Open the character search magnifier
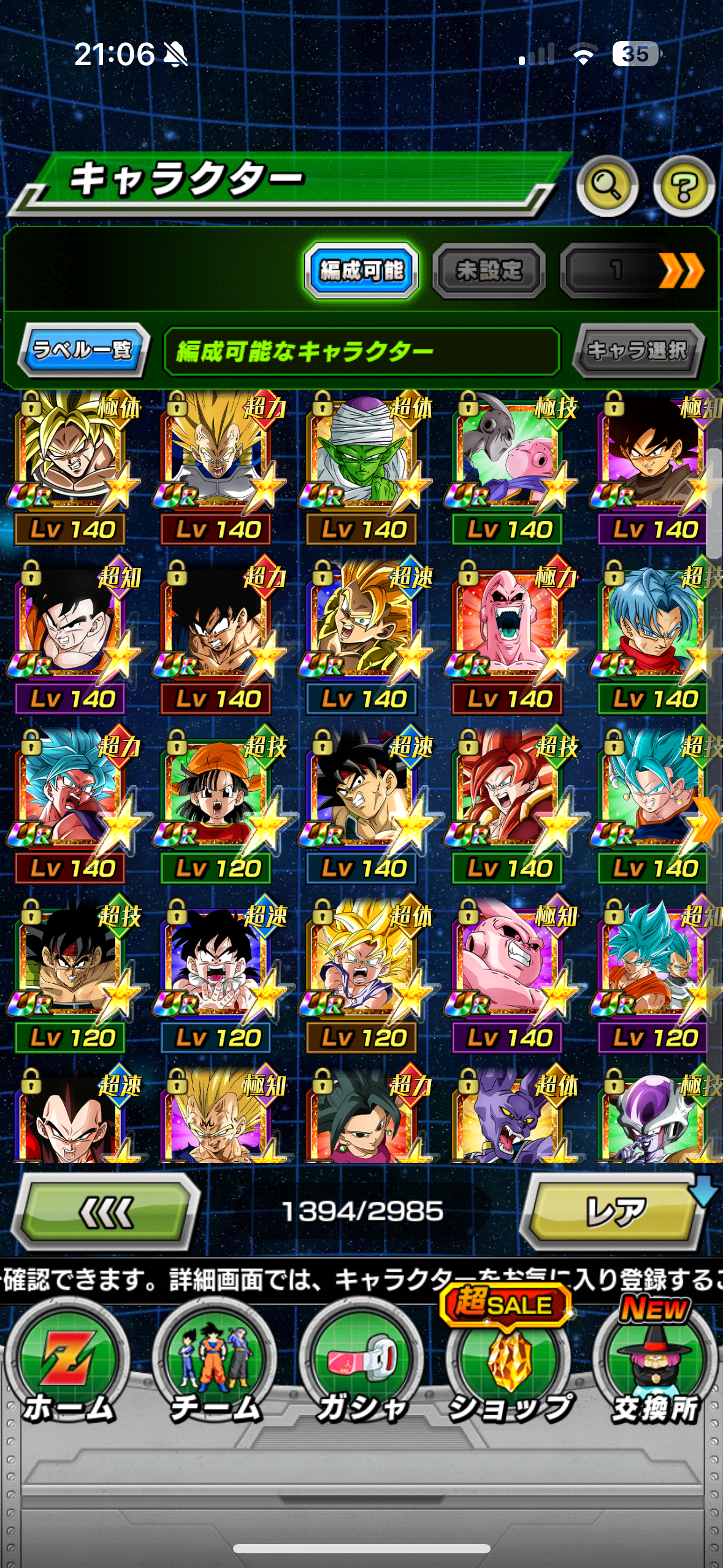This screenshot has height=1568, width=723. (x=606, y=186)
